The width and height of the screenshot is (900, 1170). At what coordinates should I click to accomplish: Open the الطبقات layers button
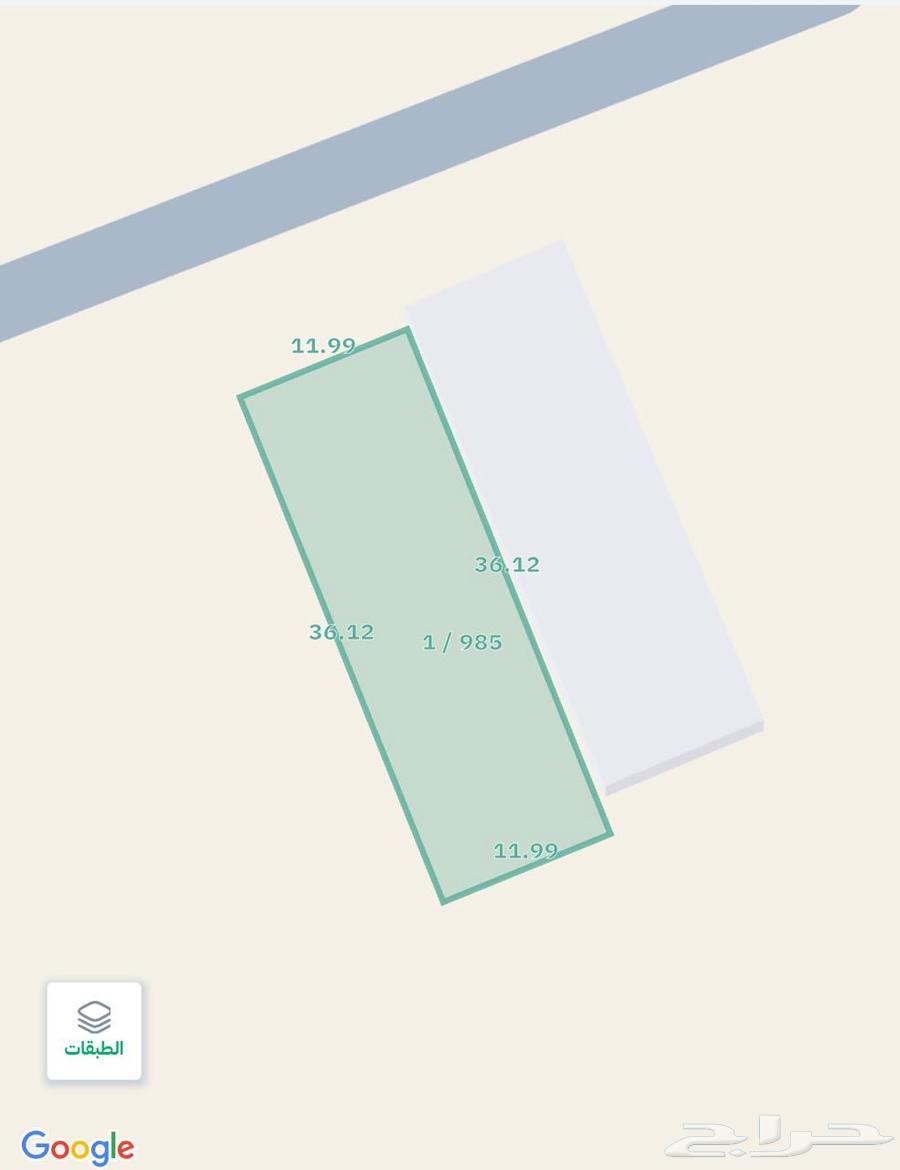tap(94, 1031)
